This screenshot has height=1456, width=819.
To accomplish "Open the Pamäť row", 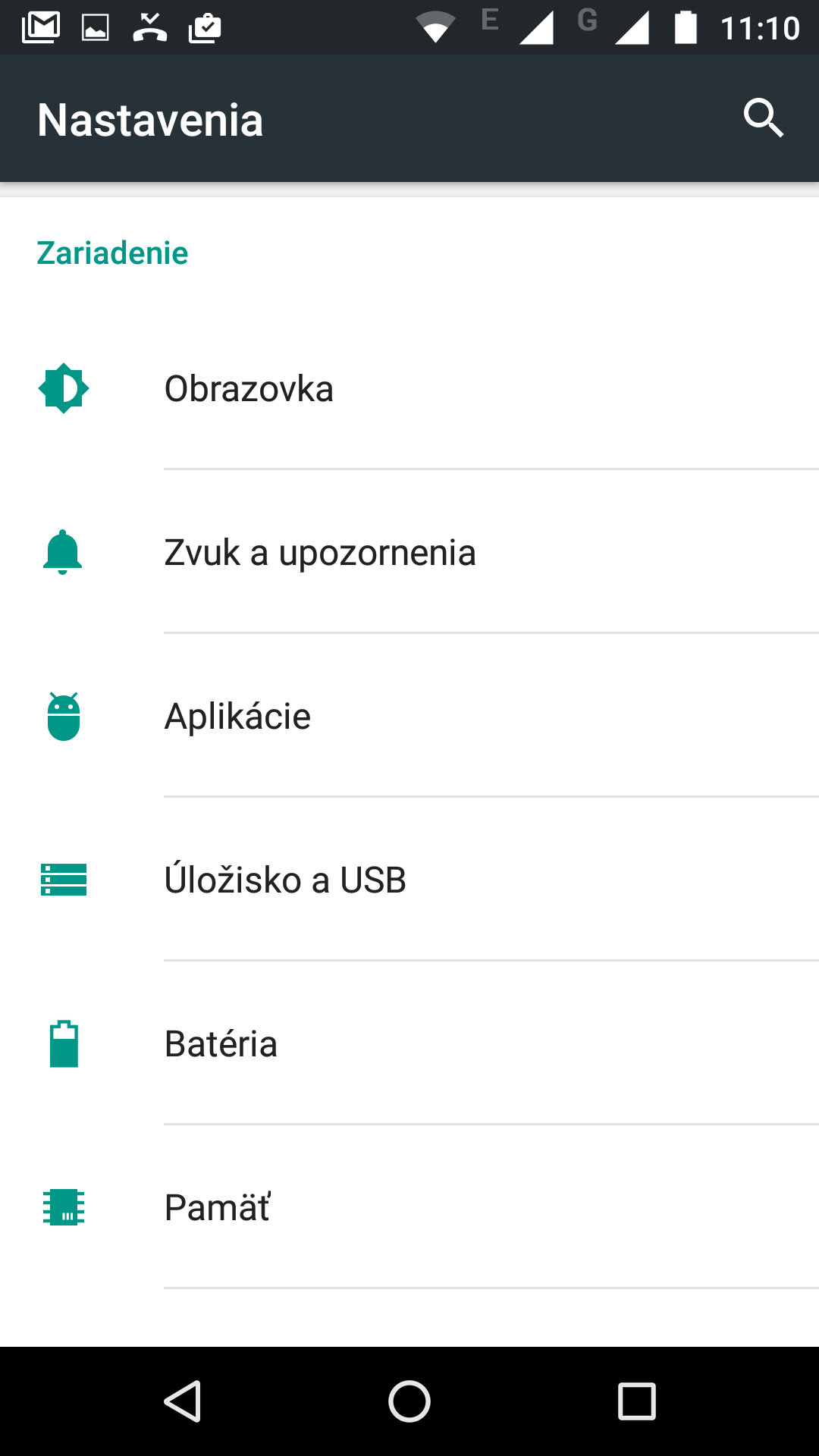I will [409, 1207].
